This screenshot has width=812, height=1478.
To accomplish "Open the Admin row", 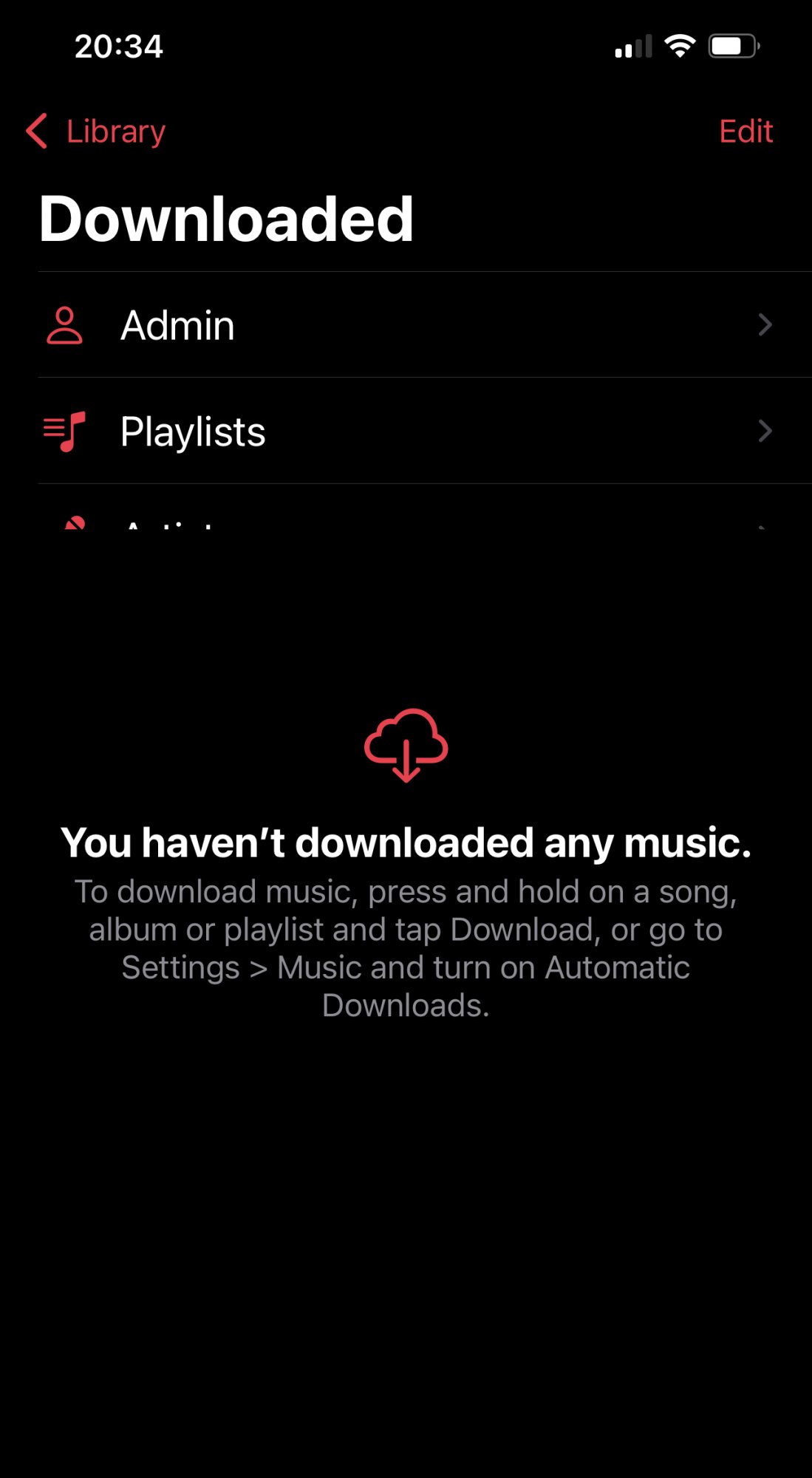I will point(406,325).
